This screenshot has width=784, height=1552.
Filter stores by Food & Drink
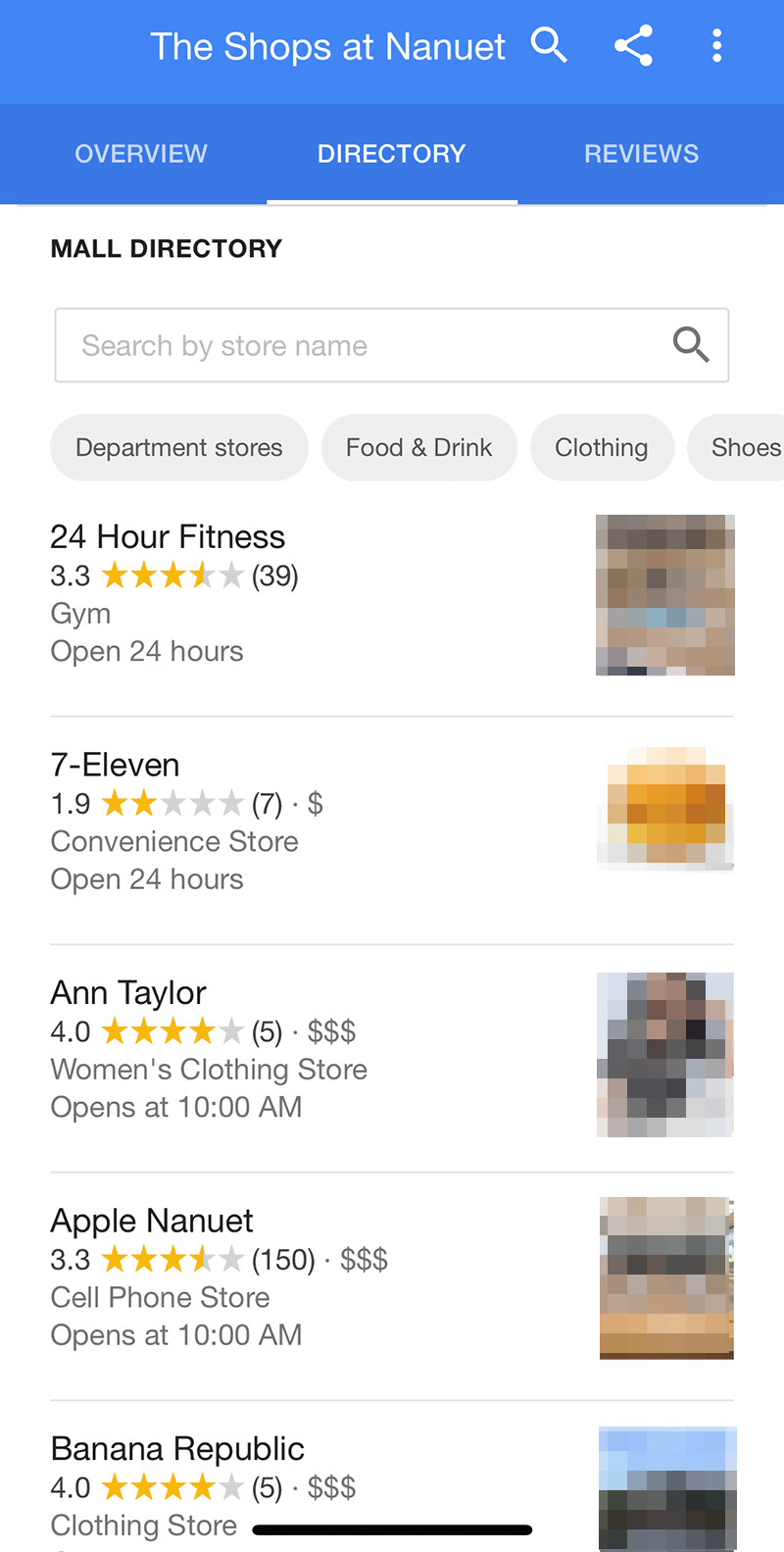point(418,448)
